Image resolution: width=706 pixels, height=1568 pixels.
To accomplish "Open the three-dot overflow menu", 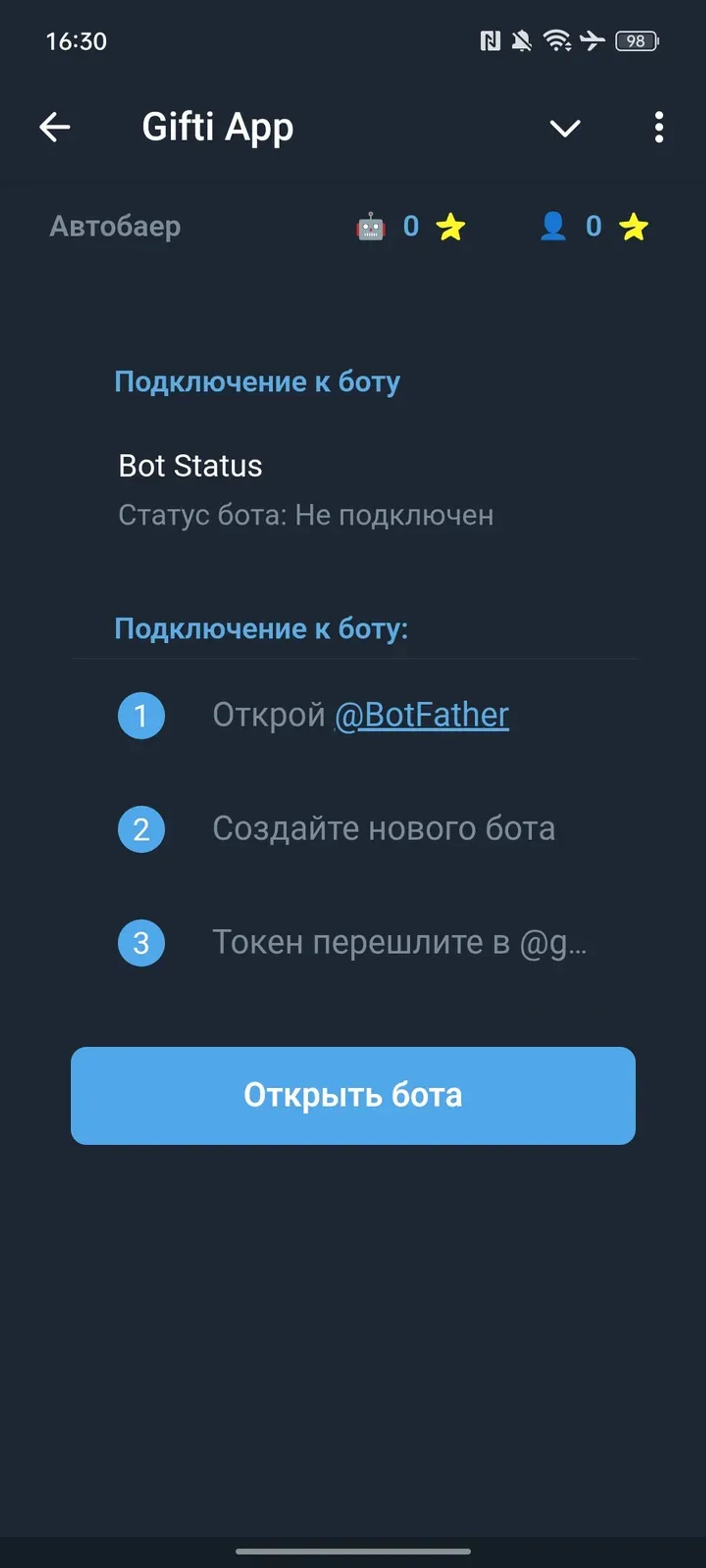I will coord(659,127).
